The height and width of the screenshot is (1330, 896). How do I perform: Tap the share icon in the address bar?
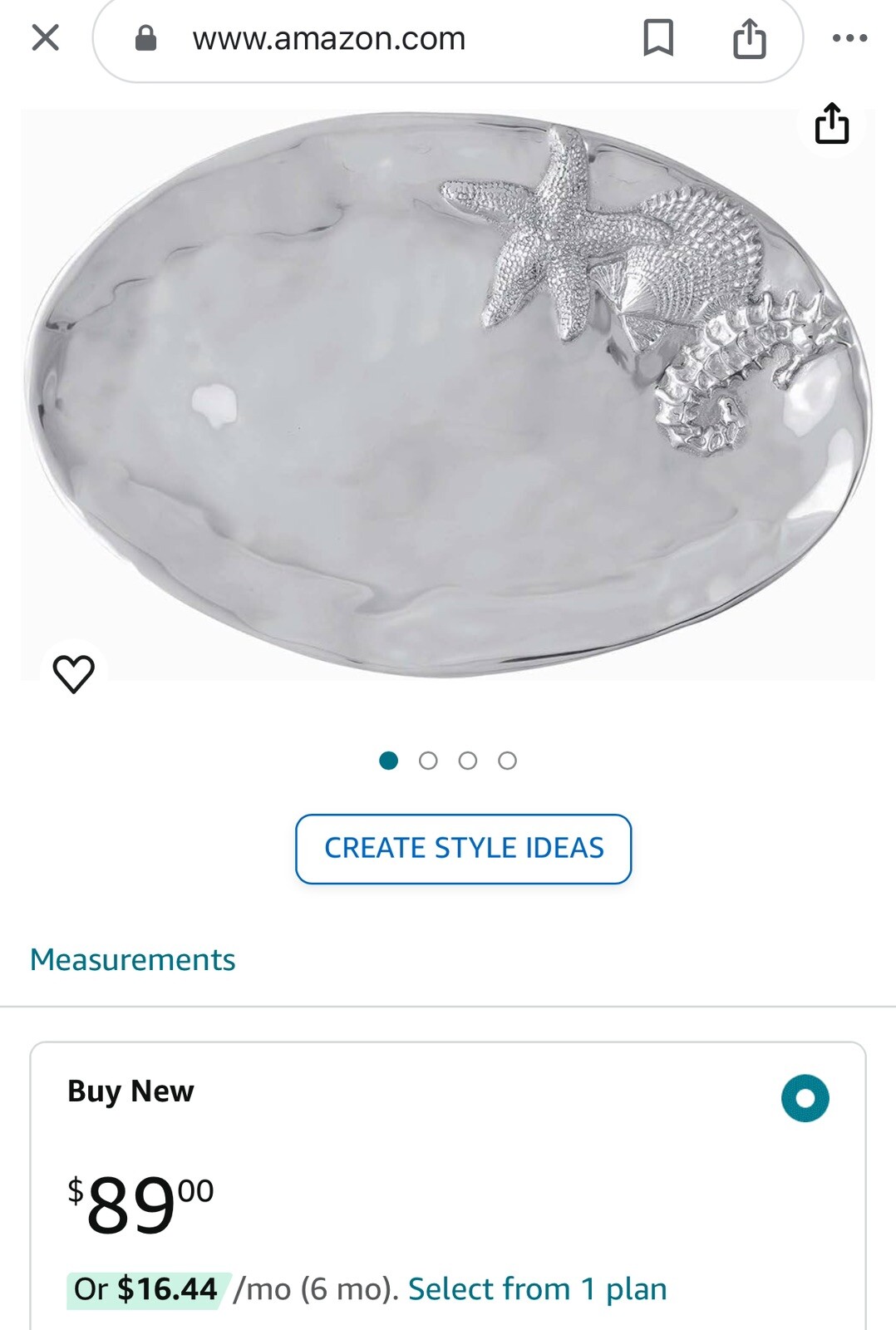(749, 38)
